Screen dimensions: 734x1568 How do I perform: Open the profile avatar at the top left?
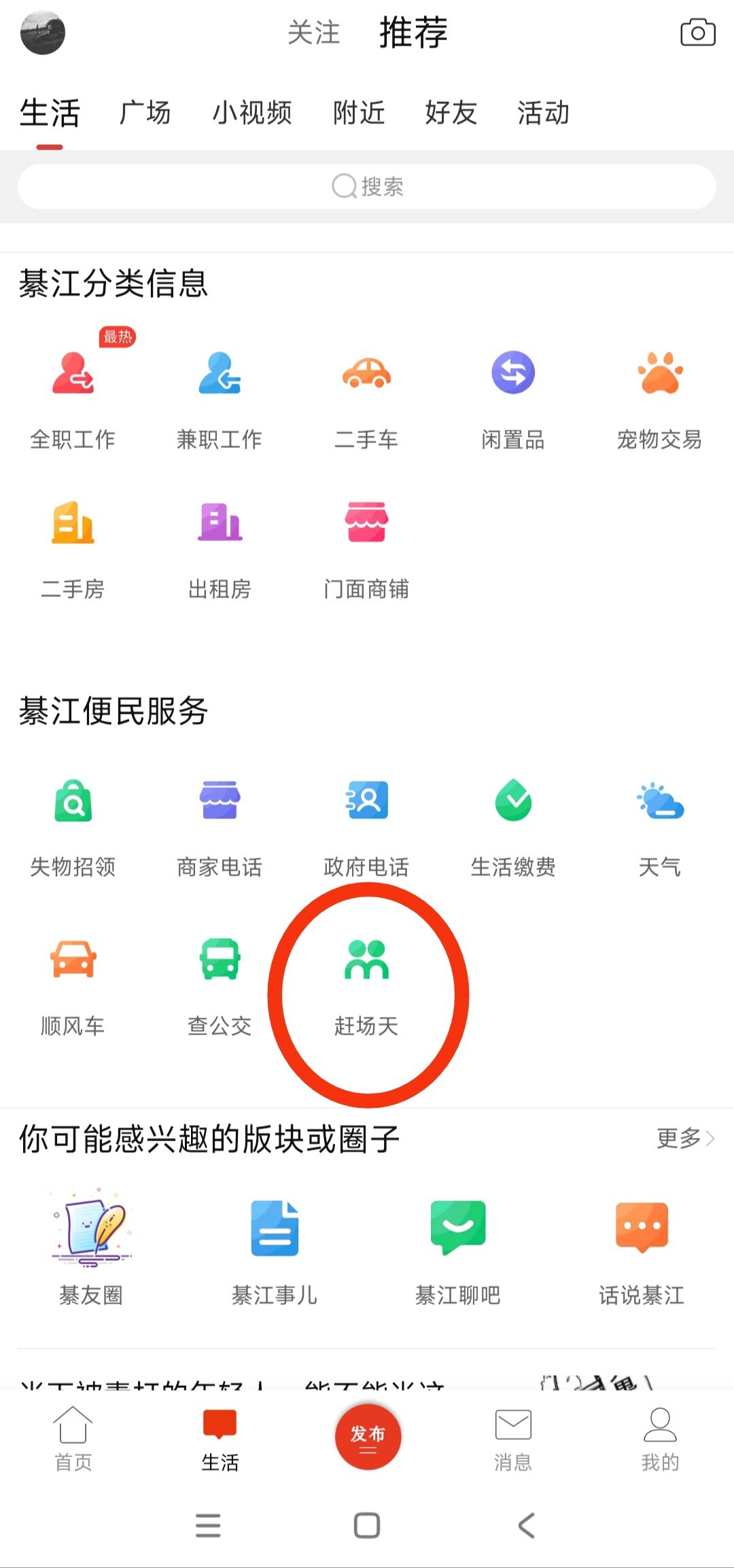43,33
